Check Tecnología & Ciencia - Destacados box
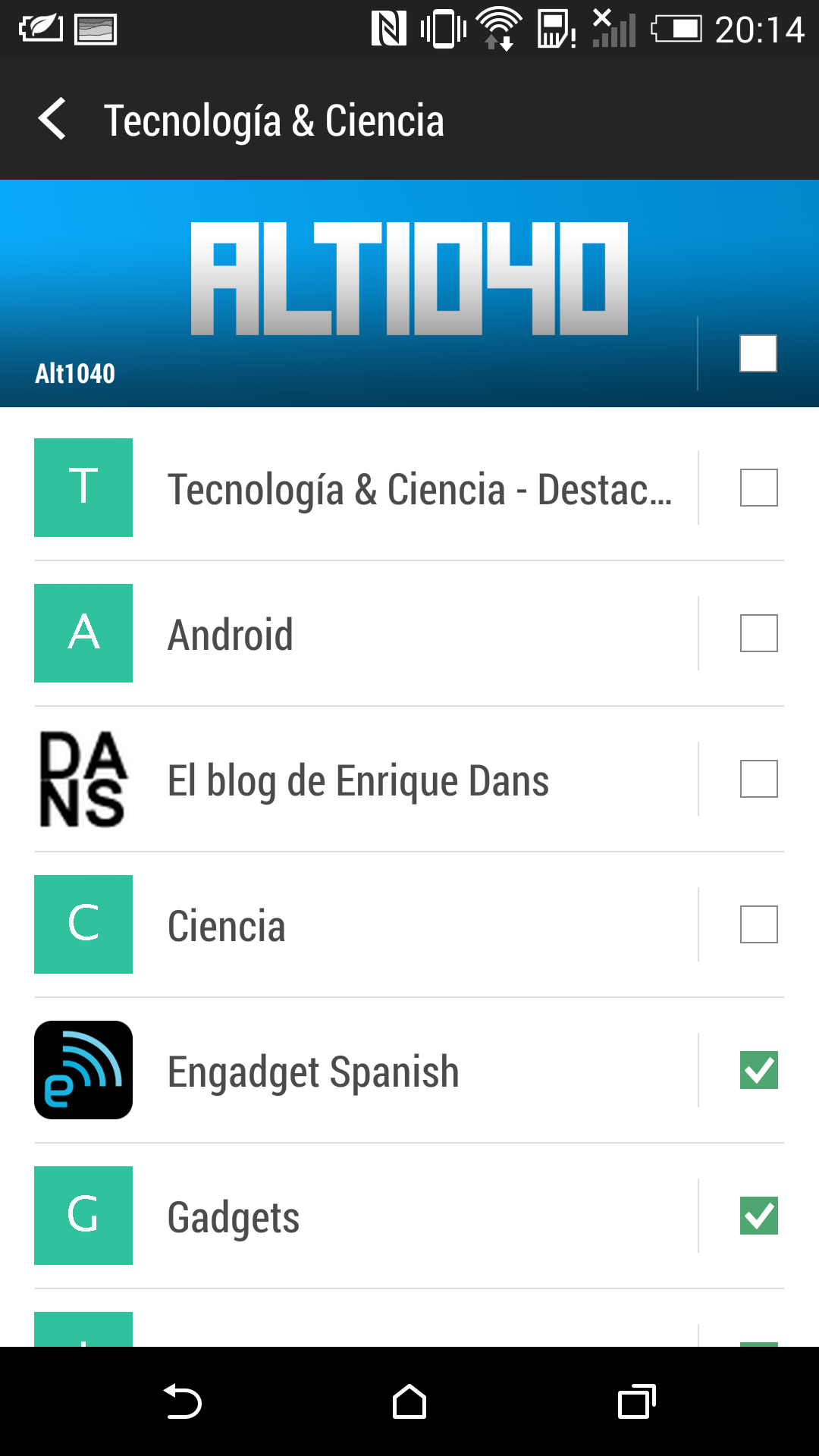This screenshot has width=819, height=1456. (758, 488)
